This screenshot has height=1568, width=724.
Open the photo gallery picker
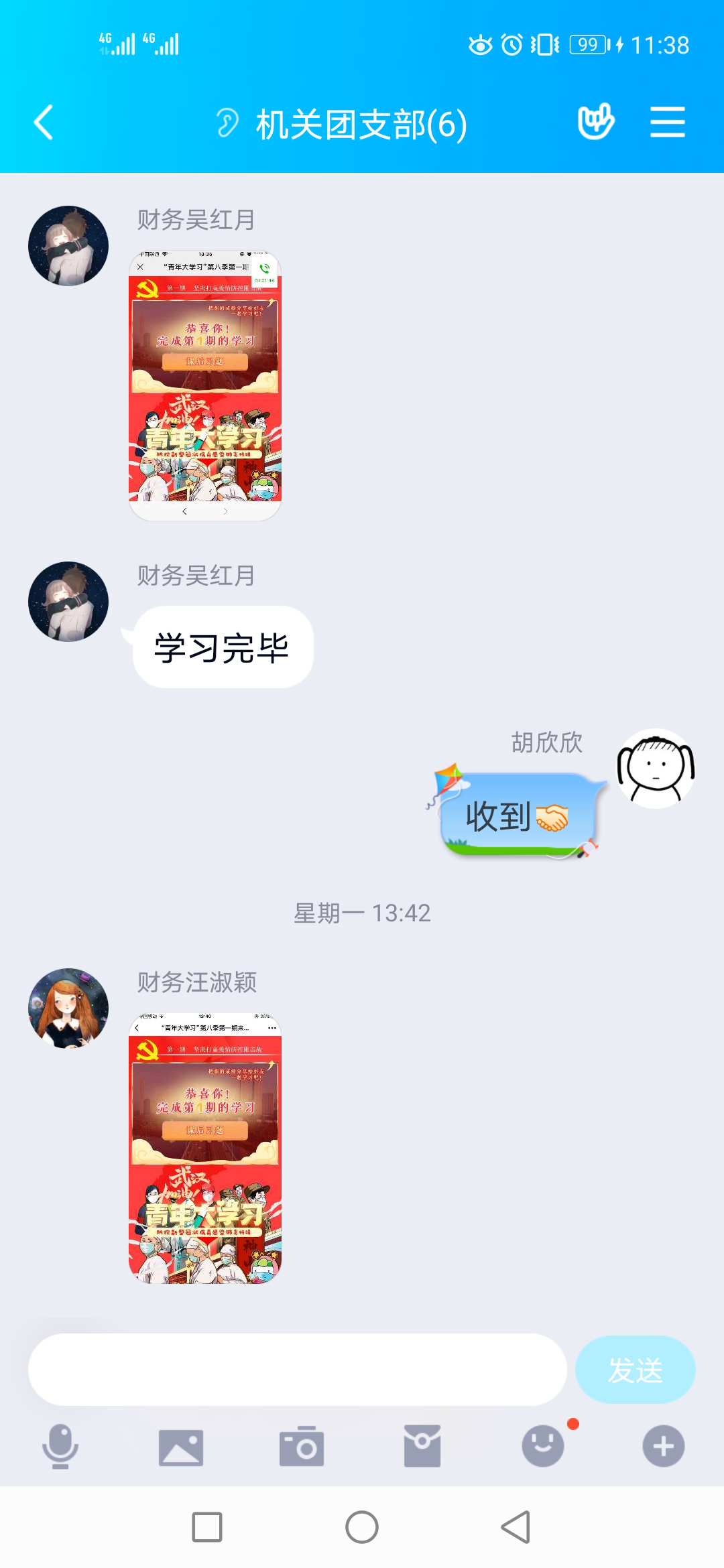tap(181, 1447)
